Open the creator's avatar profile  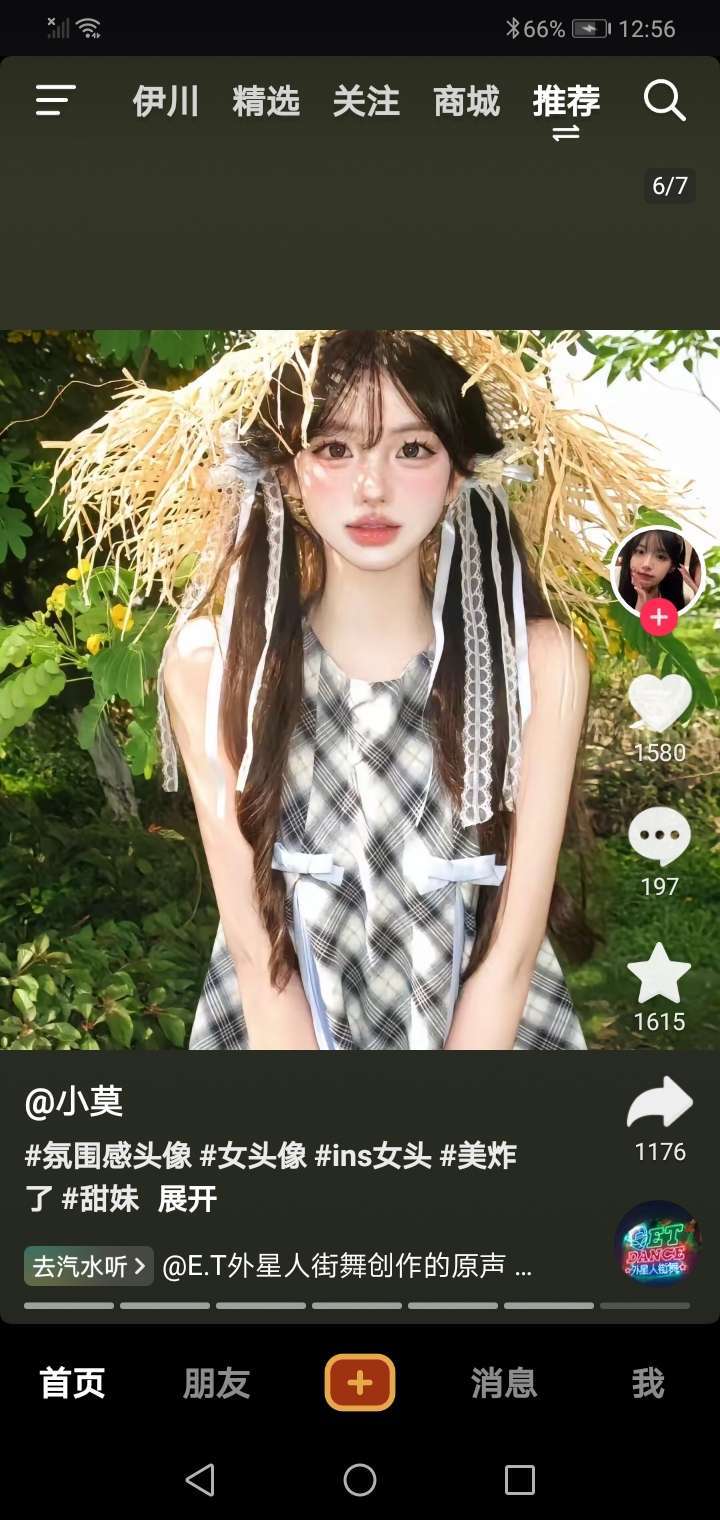pos(657,571)
